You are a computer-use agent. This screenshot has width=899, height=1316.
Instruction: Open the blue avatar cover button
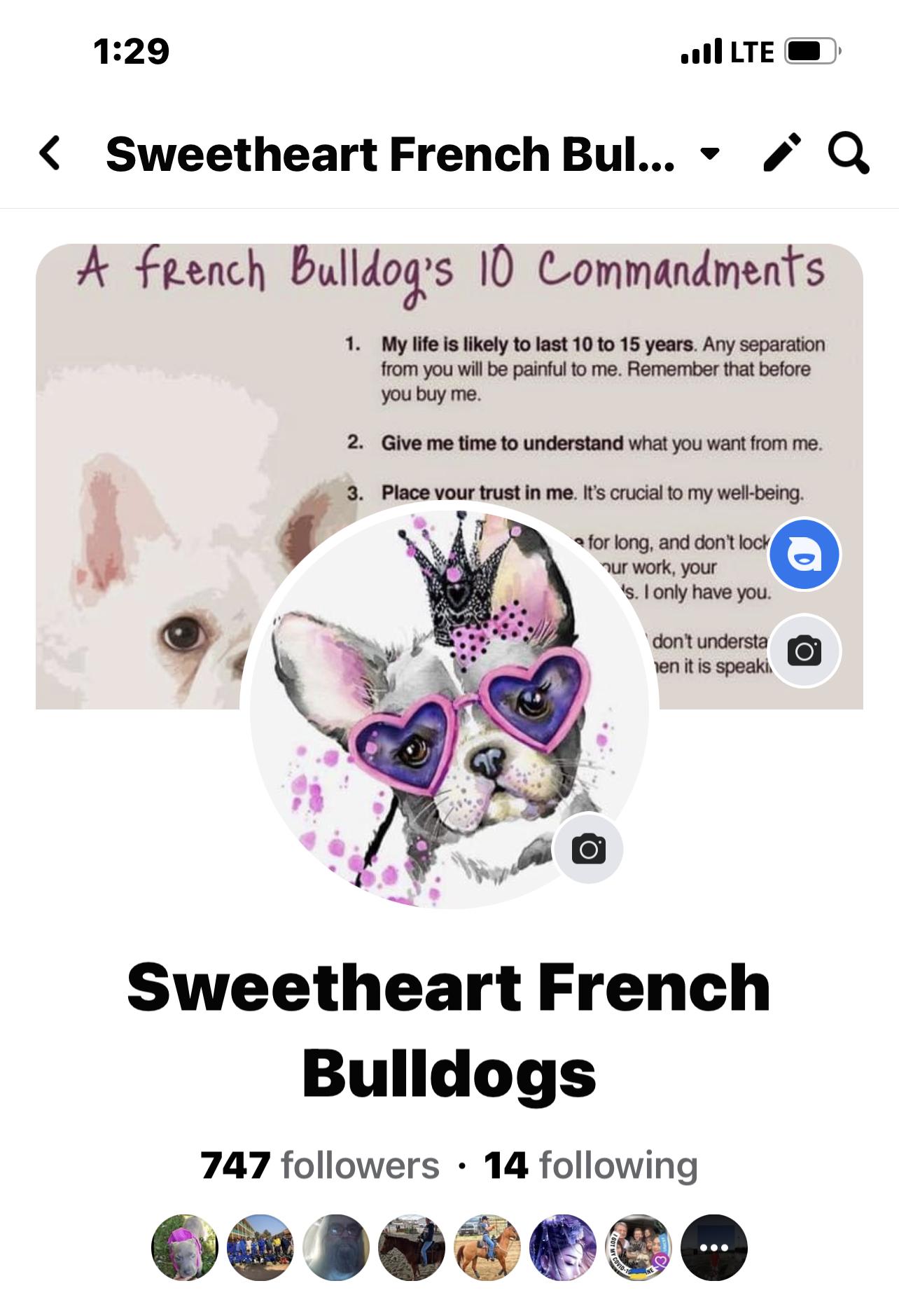(804, 554)
